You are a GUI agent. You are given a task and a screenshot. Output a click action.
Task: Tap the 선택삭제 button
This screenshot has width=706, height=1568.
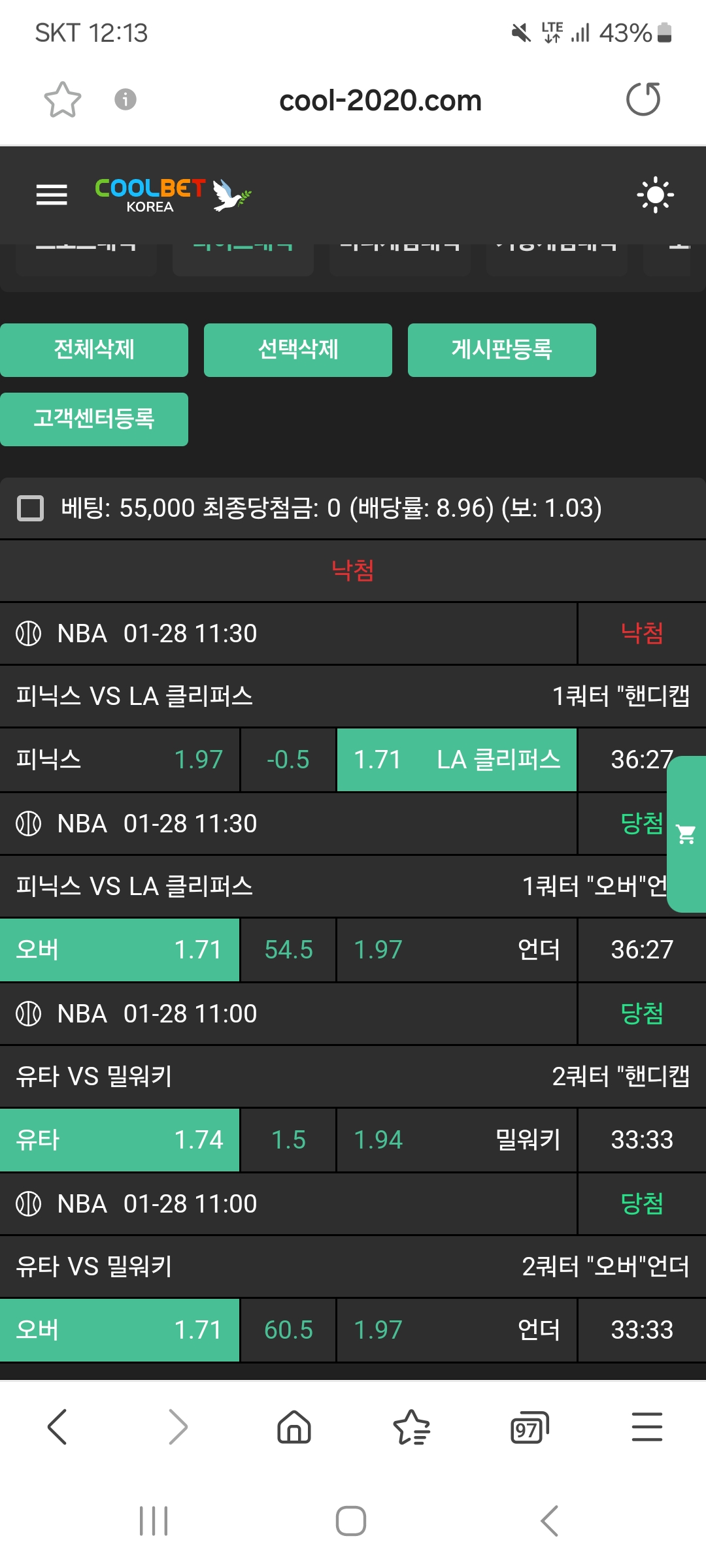pos(298,350)
